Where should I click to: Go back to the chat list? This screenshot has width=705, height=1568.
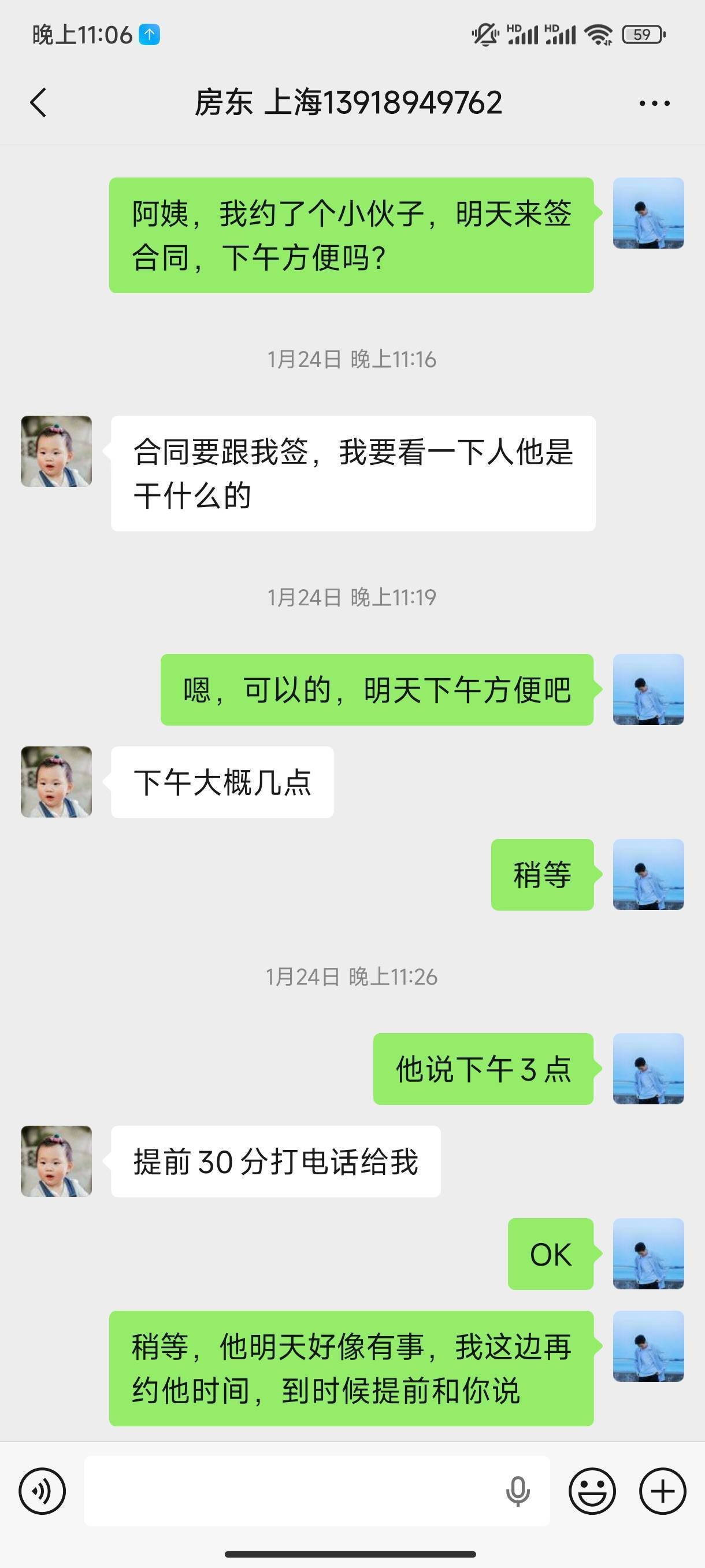pyautogui.click(x=38, y=102)
